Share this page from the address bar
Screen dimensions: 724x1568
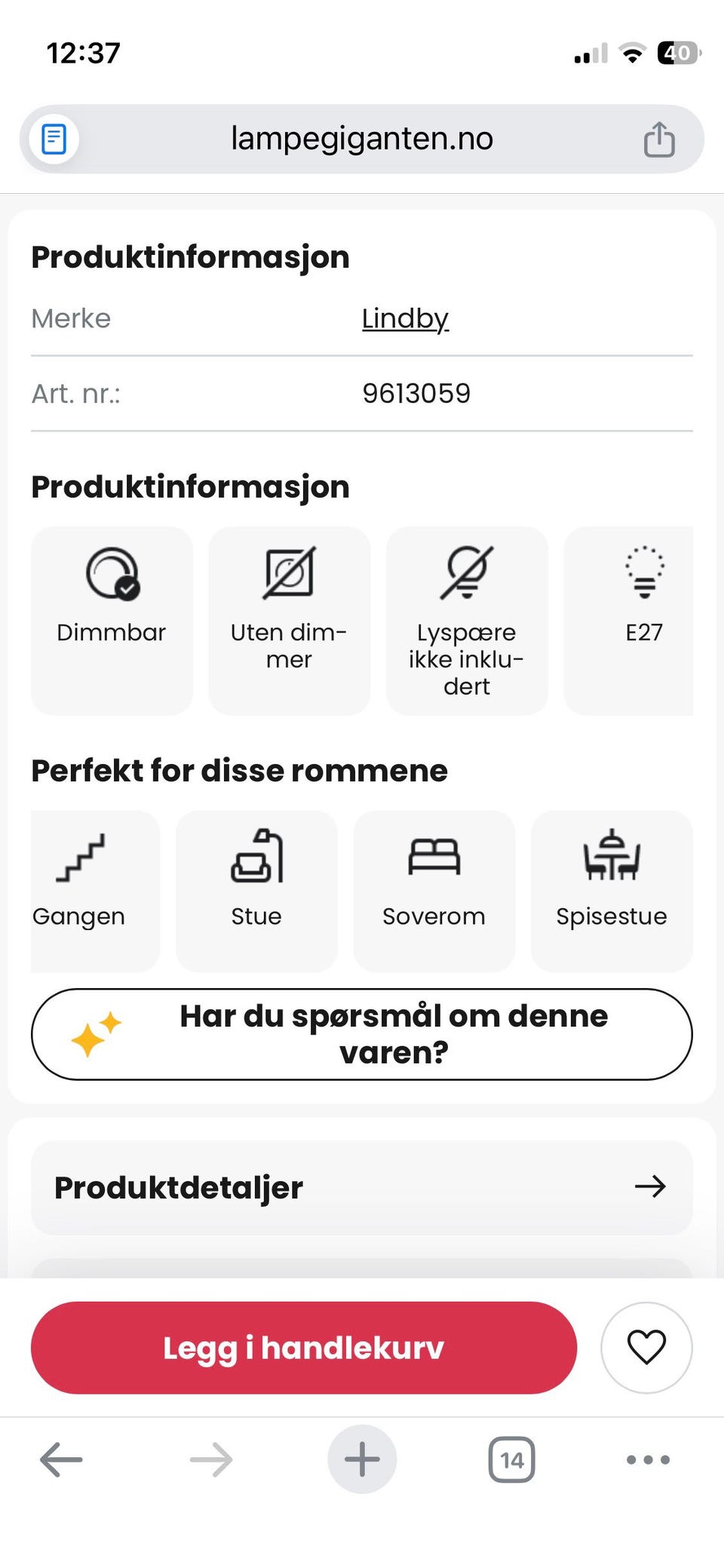[658, 139]
